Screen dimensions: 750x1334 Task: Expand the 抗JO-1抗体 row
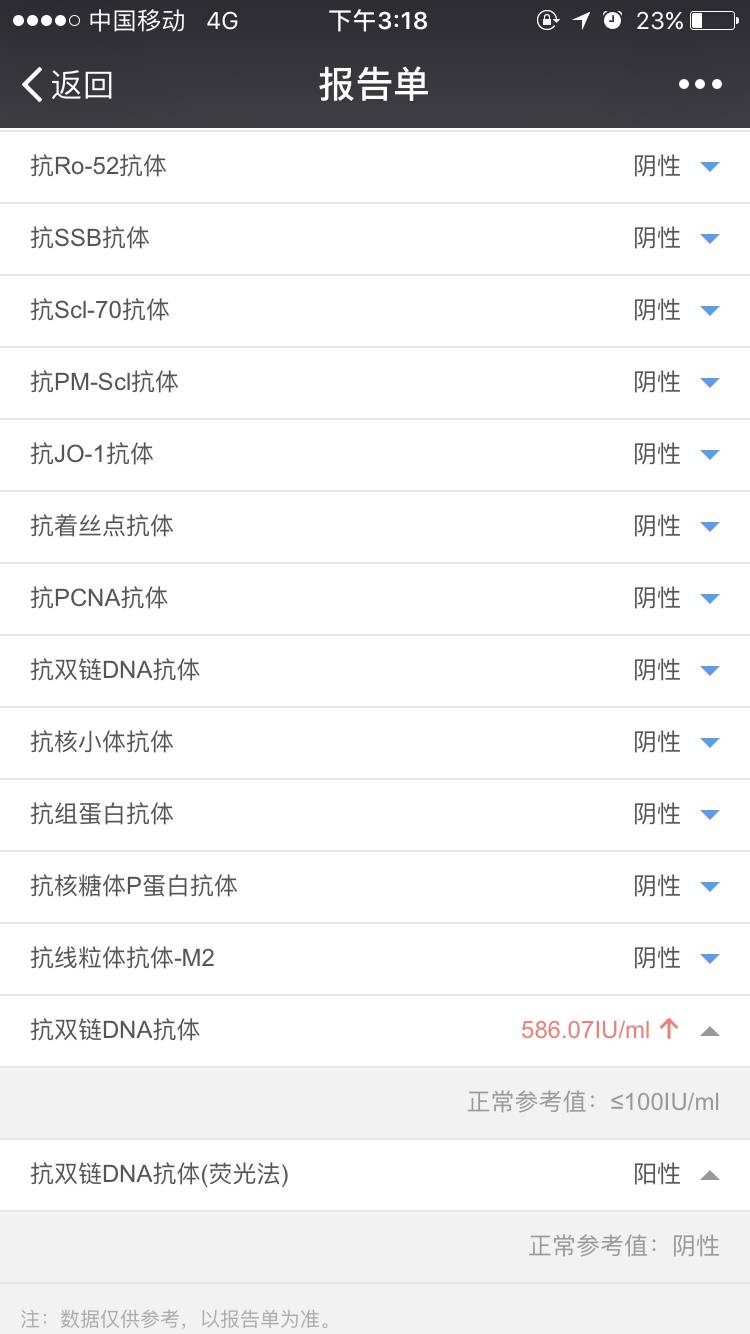[x=710, y=455]
